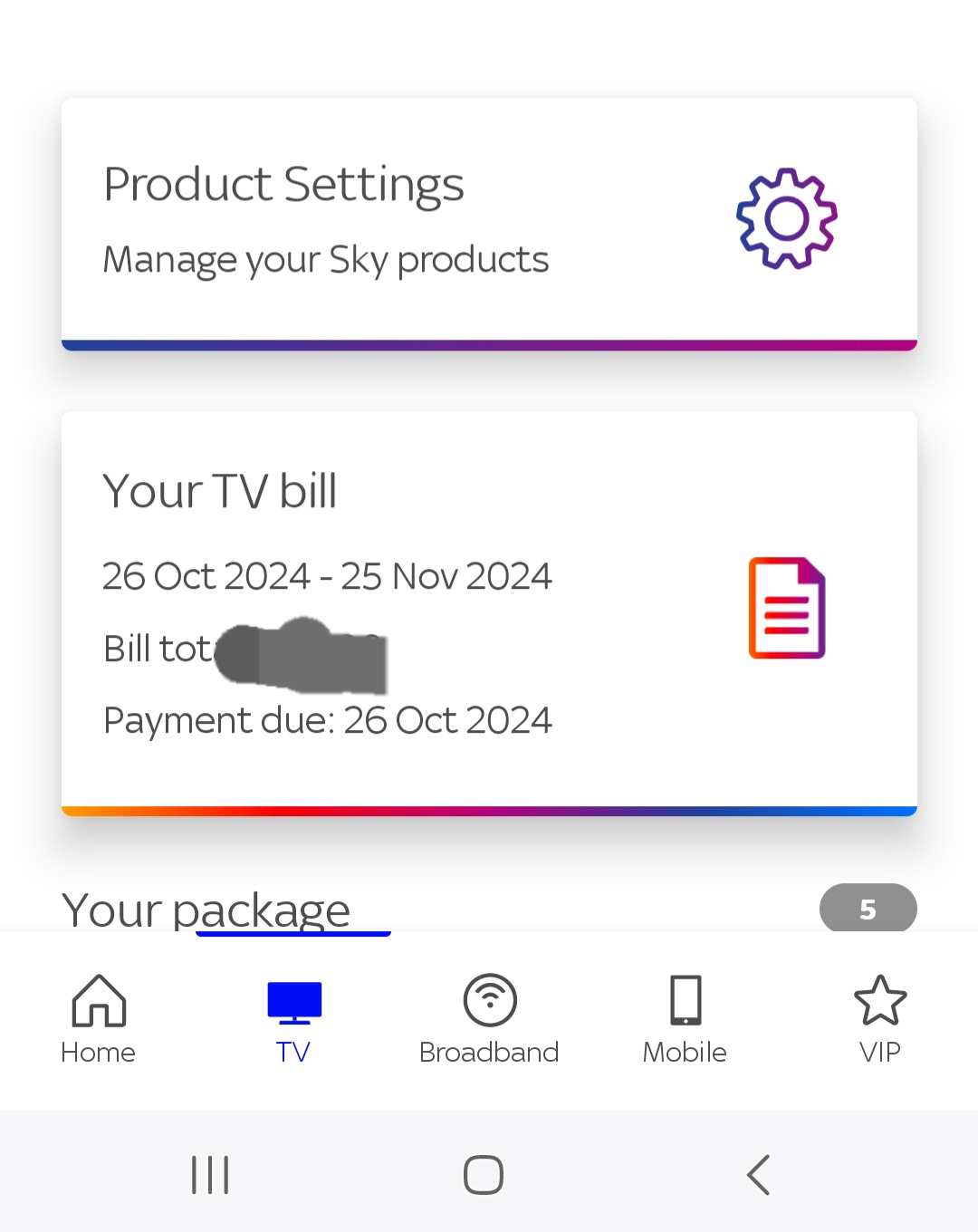Viewport: 978px width, 1232px height.
Task: Tap the Android back arrow
Action: point(759,1173)
